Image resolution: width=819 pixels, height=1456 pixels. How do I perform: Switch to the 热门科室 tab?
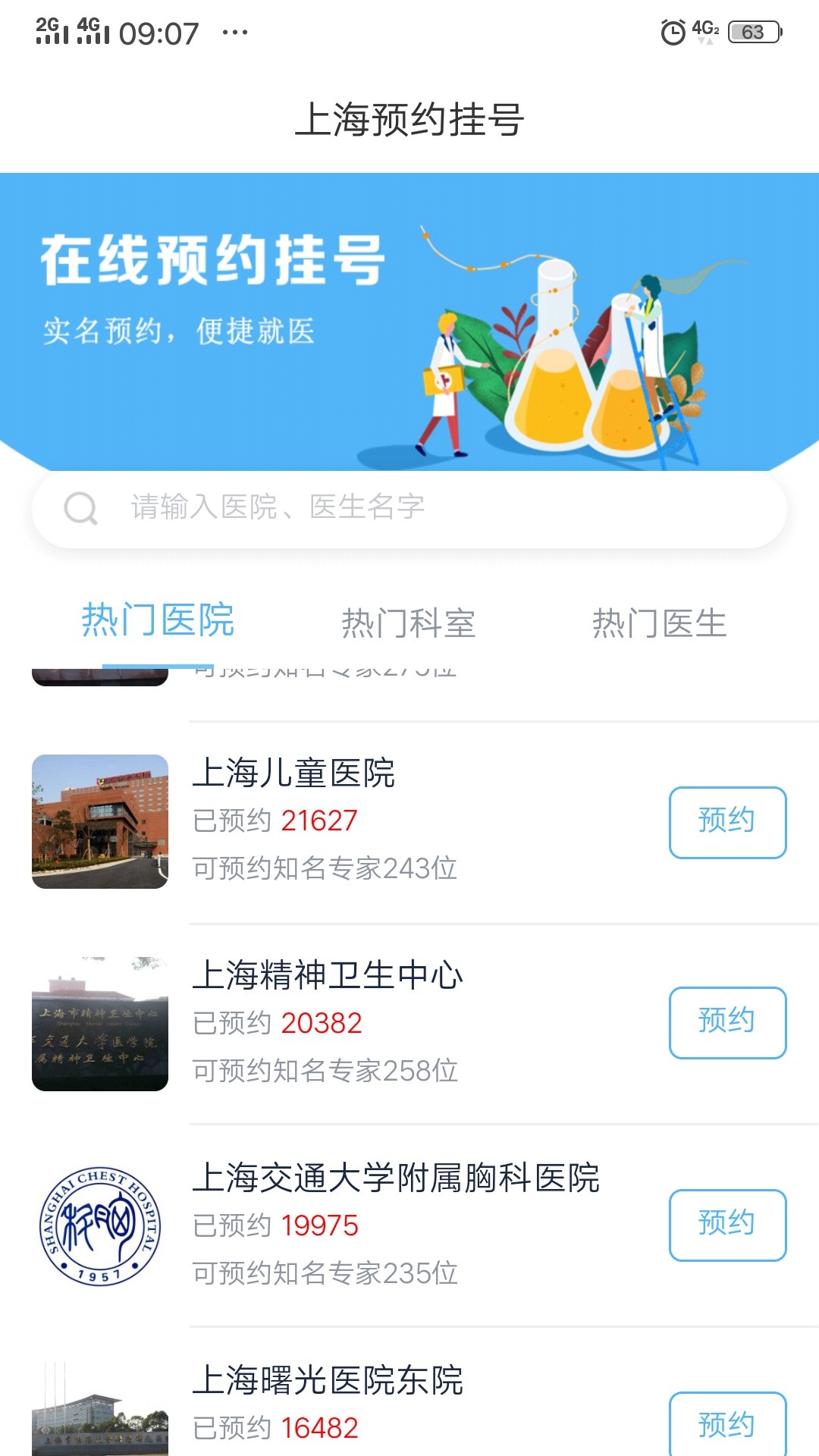(x=409, y=623)
